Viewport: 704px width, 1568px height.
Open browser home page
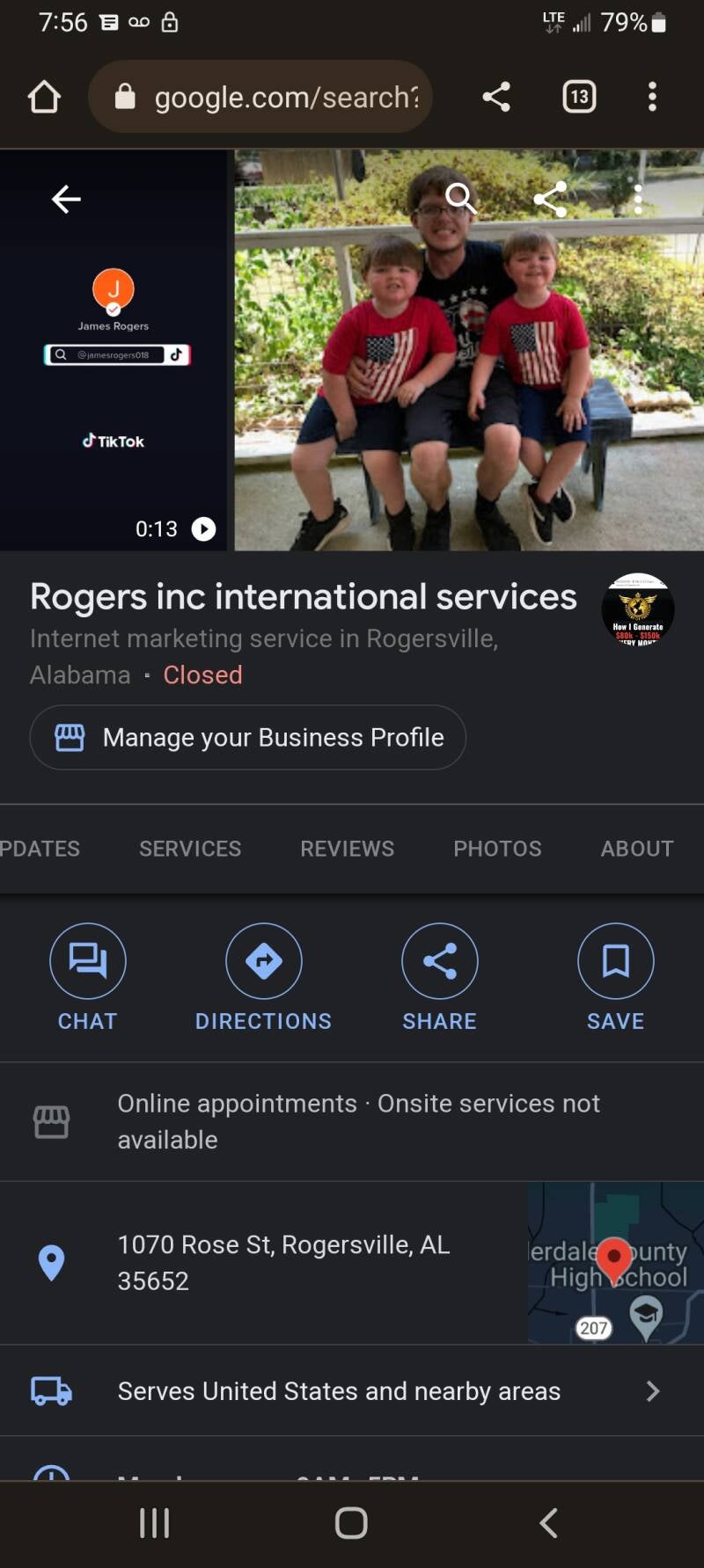(x=44, y=97)
